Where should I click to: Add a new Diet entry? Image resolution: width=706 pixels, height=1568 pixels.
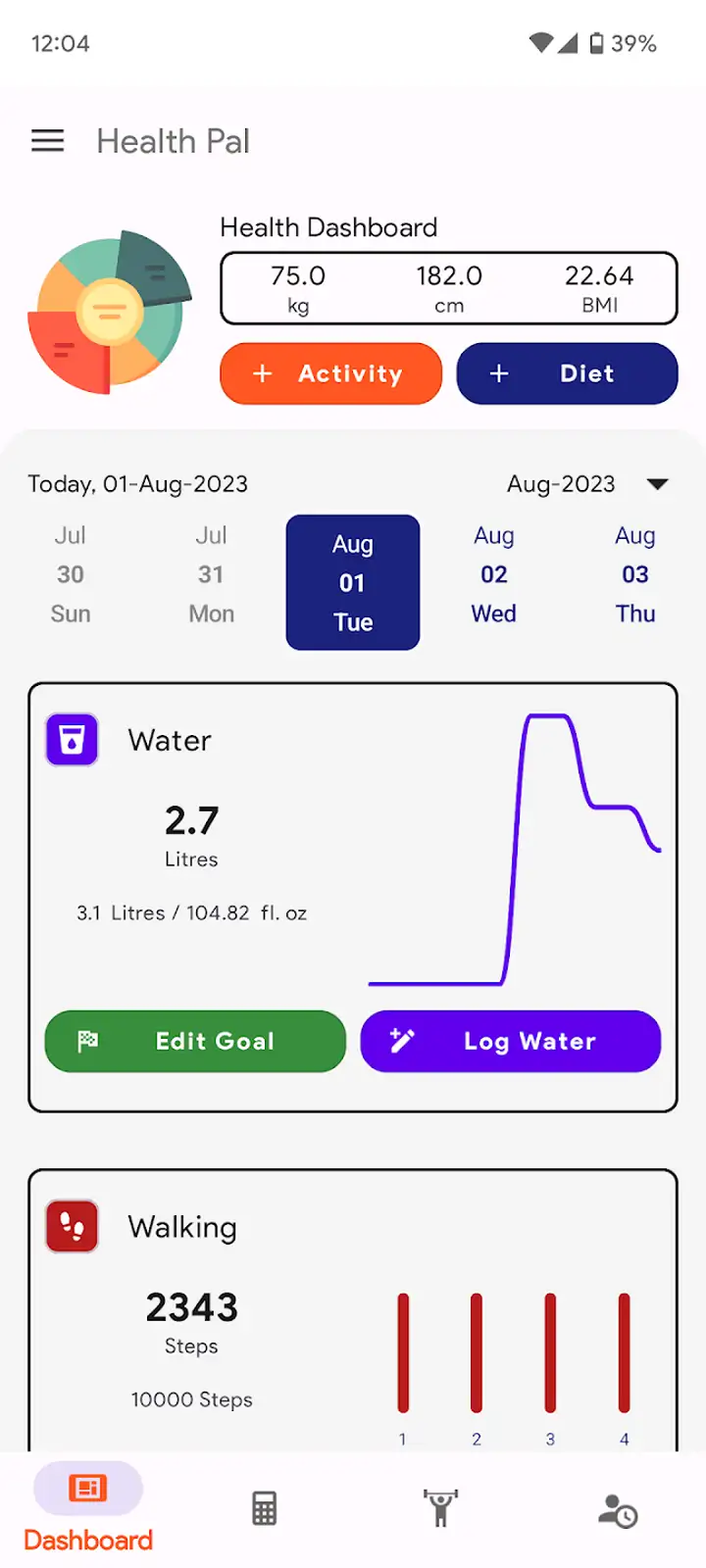click(x=567, y=373)
